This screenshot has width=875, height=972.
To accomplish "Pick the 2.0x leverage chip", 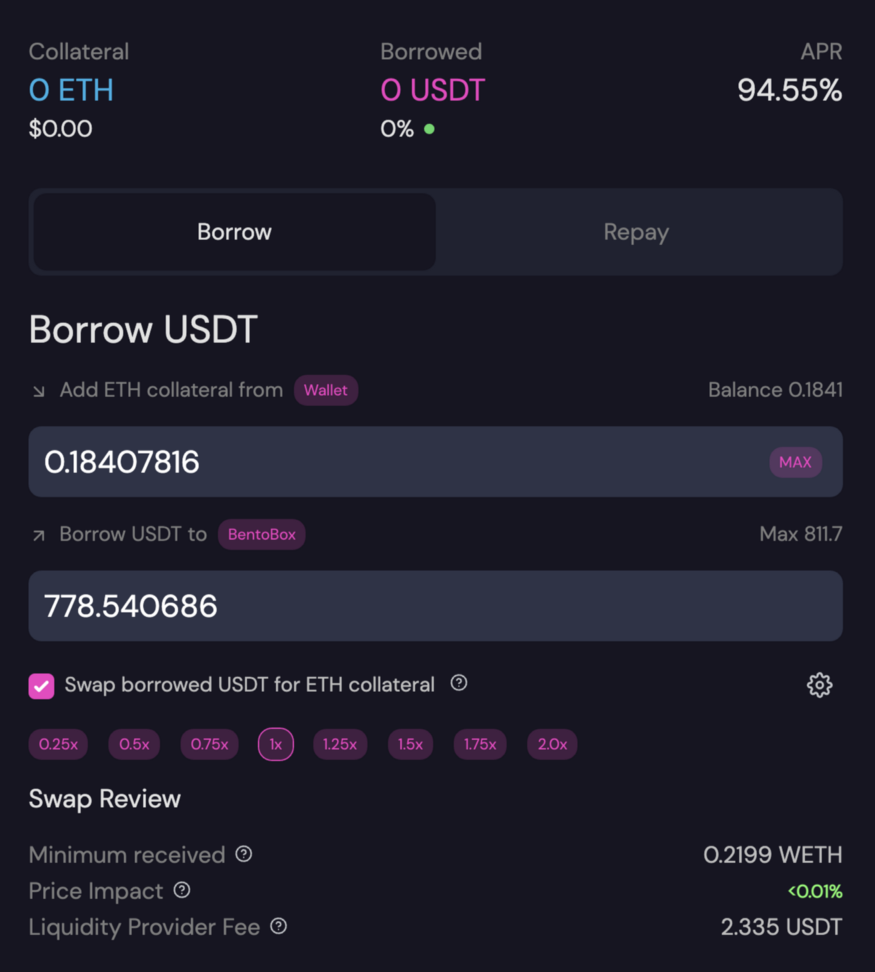I will (552, 744).
